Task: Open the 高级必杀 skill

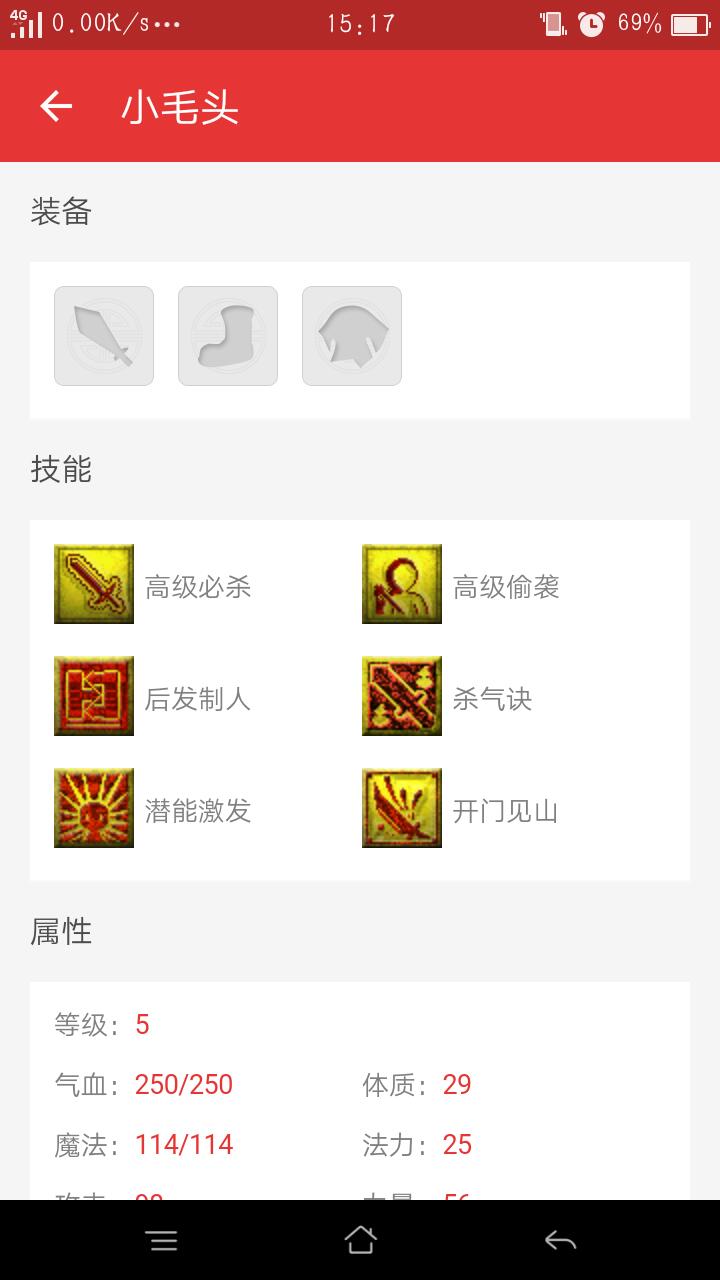Action: 155,585
